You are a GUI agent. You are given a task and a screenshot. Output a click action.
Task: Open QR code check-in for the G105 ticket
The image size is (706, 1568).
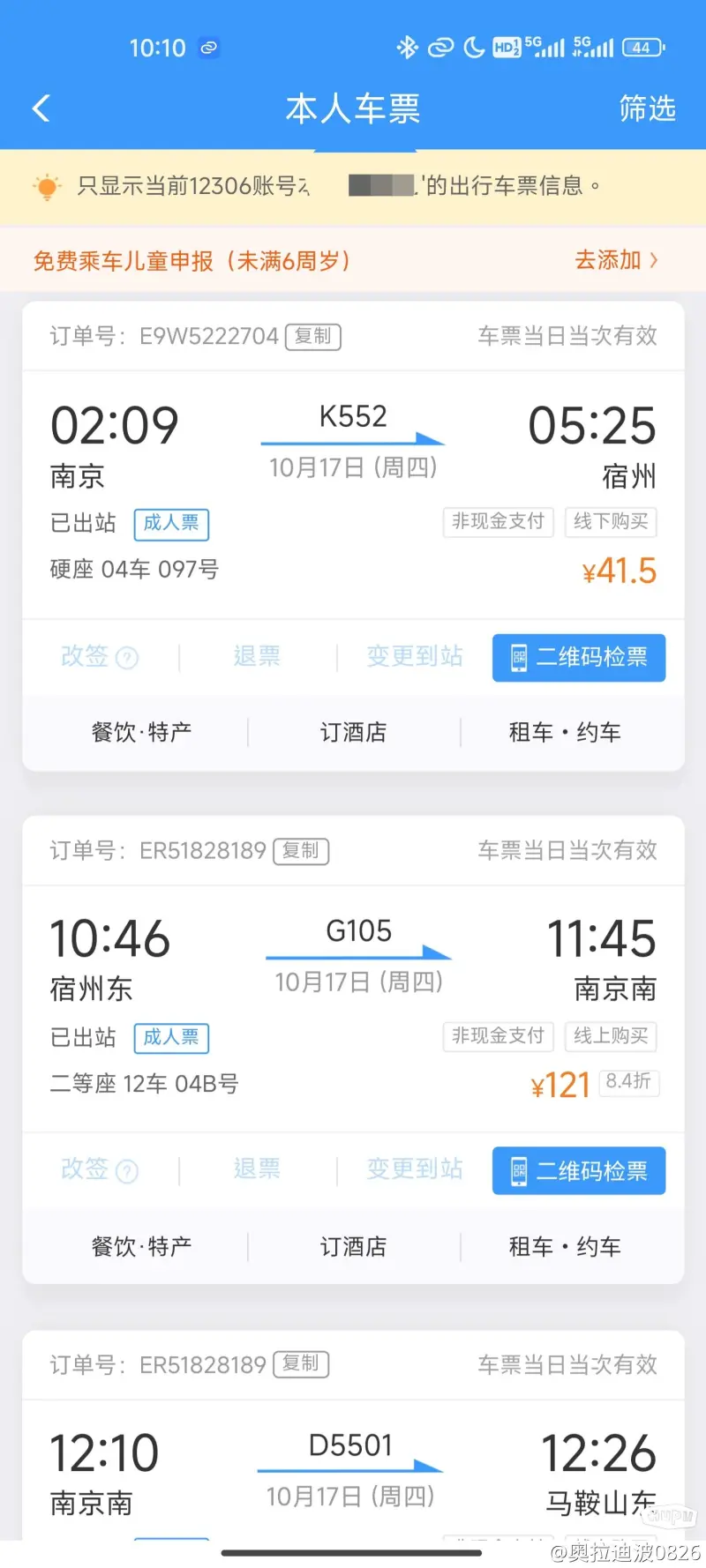(x=579, y=1171)
